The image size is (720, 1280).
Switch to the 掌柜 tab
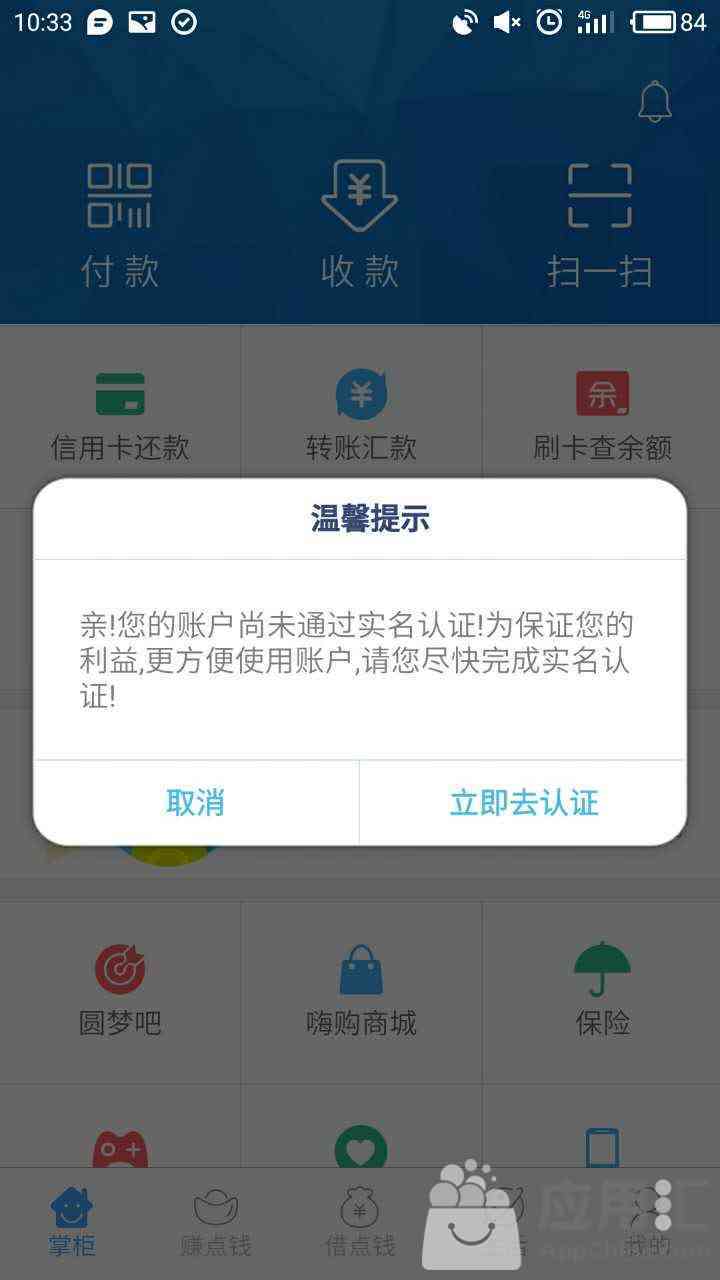pos(72,1222)
